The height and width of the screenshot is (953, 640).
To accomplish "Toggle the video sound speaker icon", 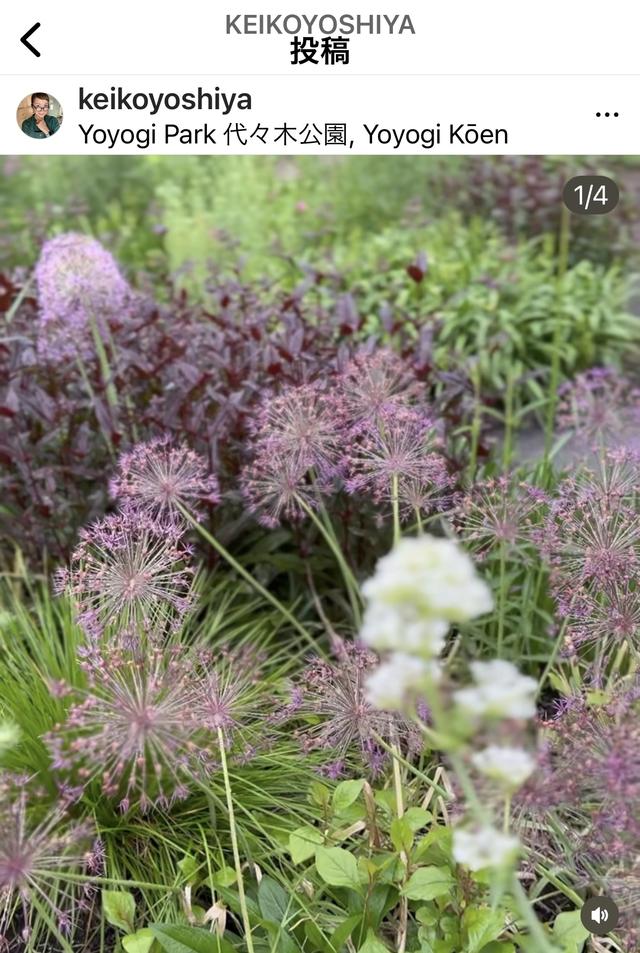I will click(599, 914).
